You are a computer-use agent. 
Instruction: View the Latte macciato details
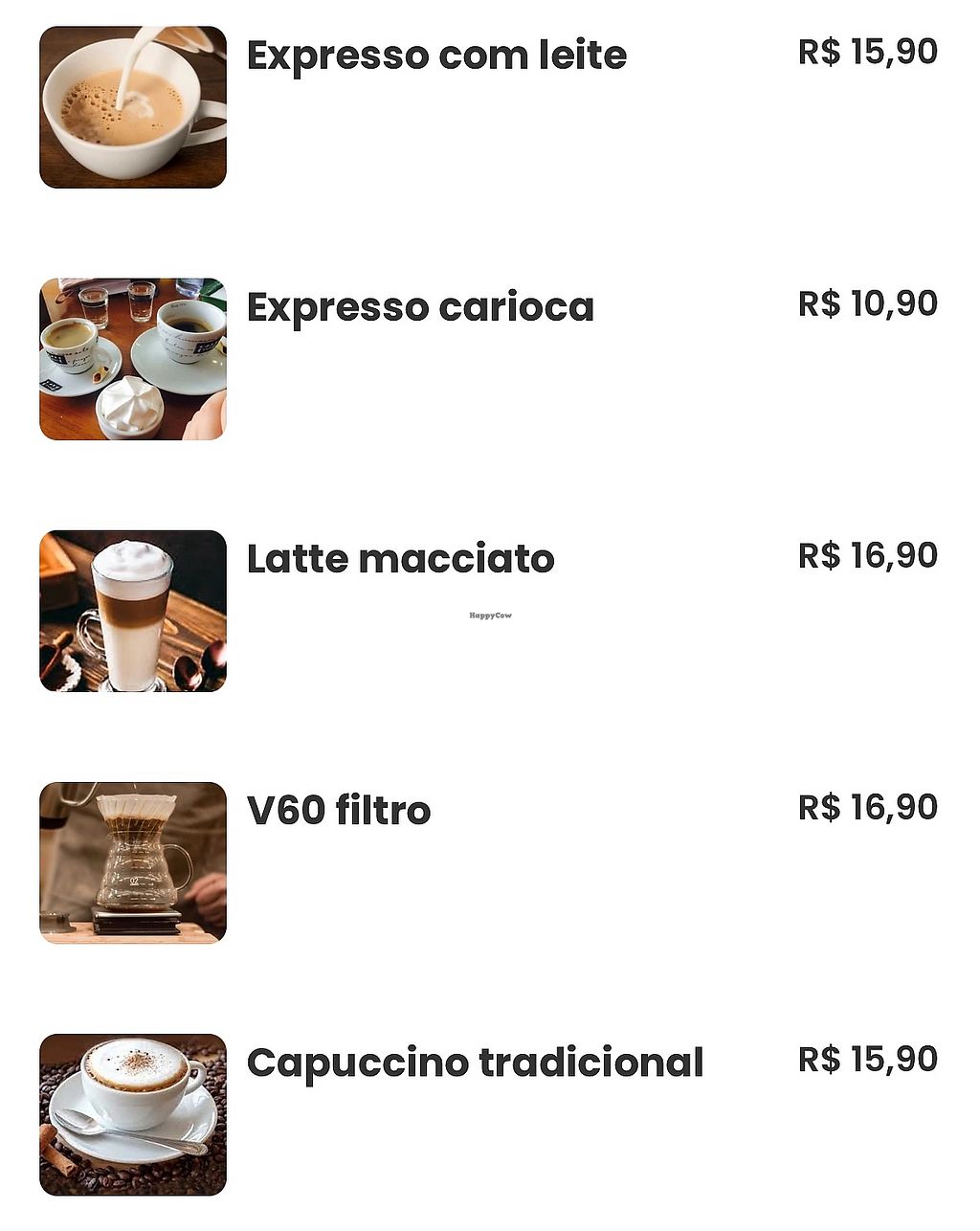point(400,559)
